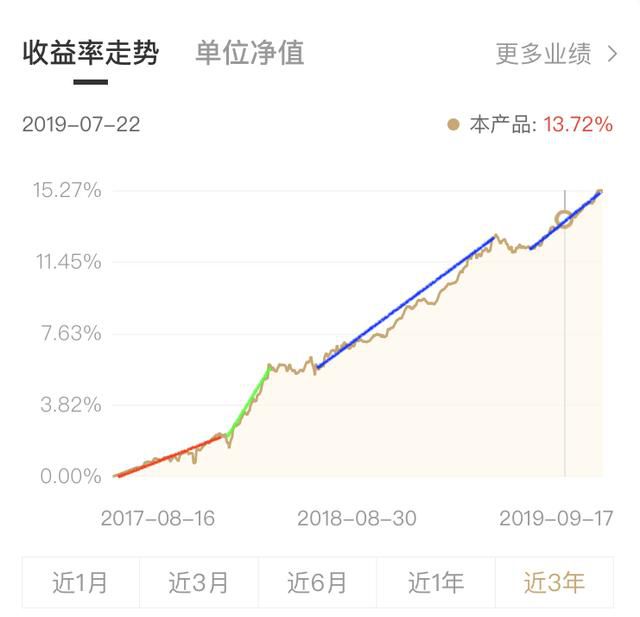The width and height of the screenshot is (640, 617).
Task: Open 更多业绩 for more performance
Action: 556,53
